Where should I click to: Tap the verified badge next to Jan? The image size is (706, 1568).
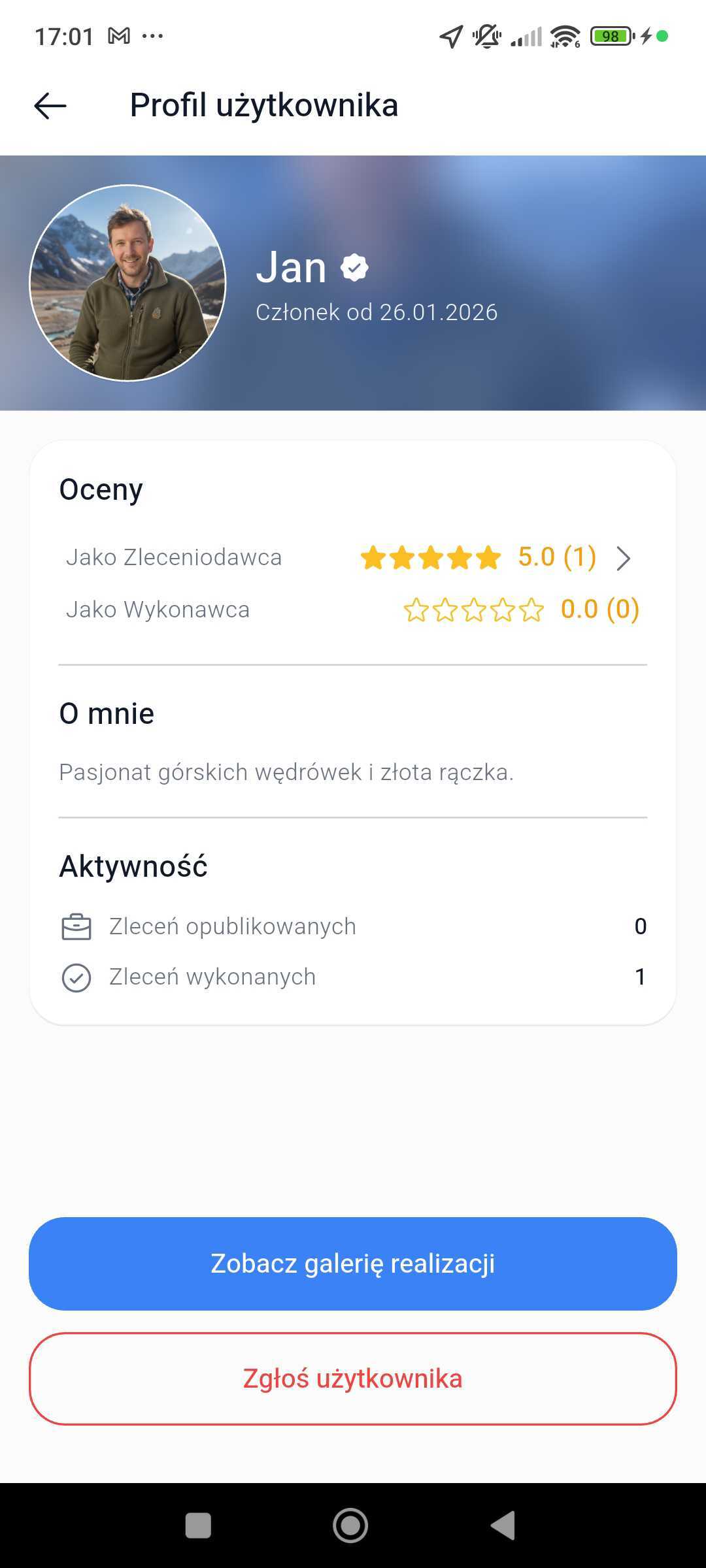pyautogui.click(x=353, y=268)
